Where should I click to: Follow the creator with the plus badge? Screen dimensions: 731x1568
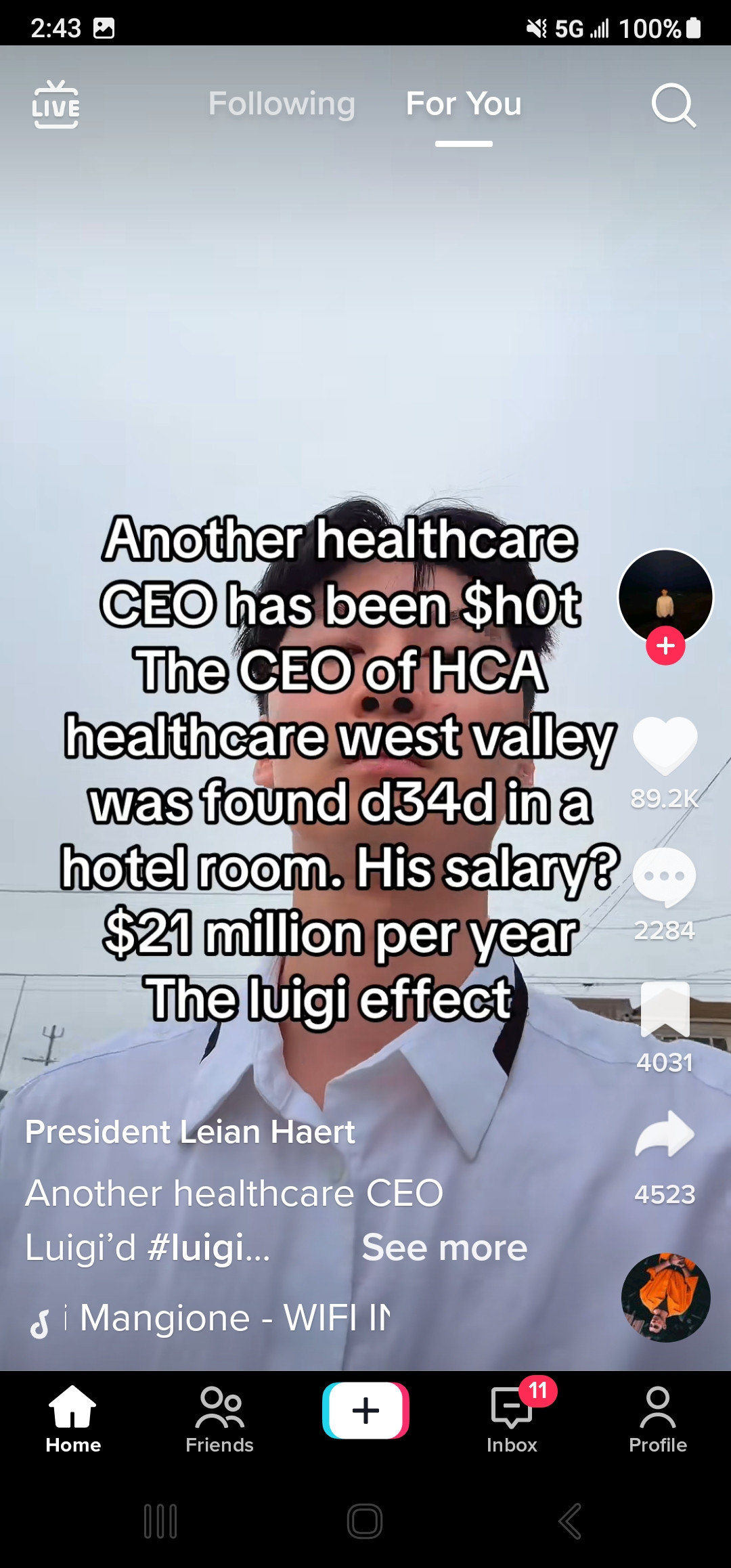click(x=665, y=646)
